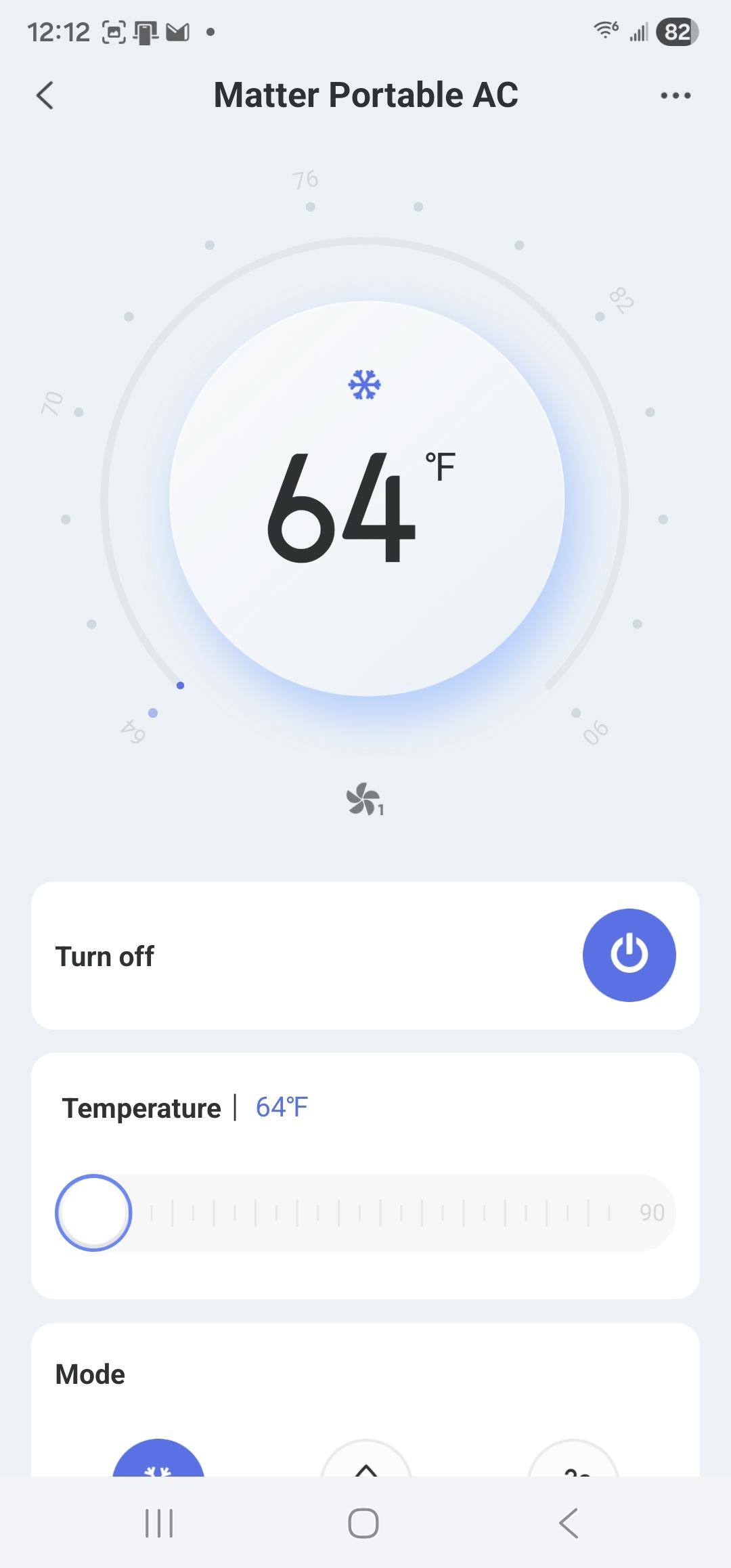Viewport: 731px width, 1568px height.
Task: Tap the temperature slider handle
Action: (x=93, y=1212)
